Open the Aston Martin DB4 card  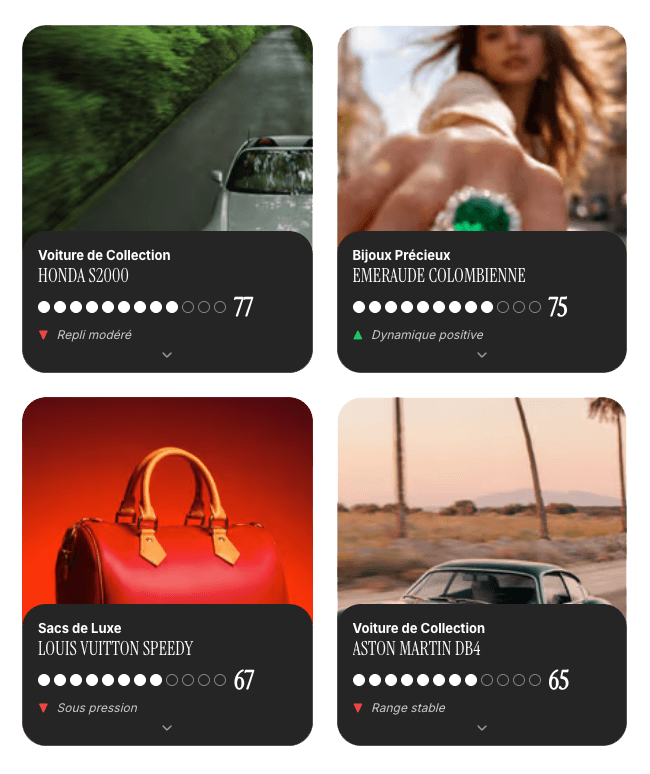tap(482, 571)
